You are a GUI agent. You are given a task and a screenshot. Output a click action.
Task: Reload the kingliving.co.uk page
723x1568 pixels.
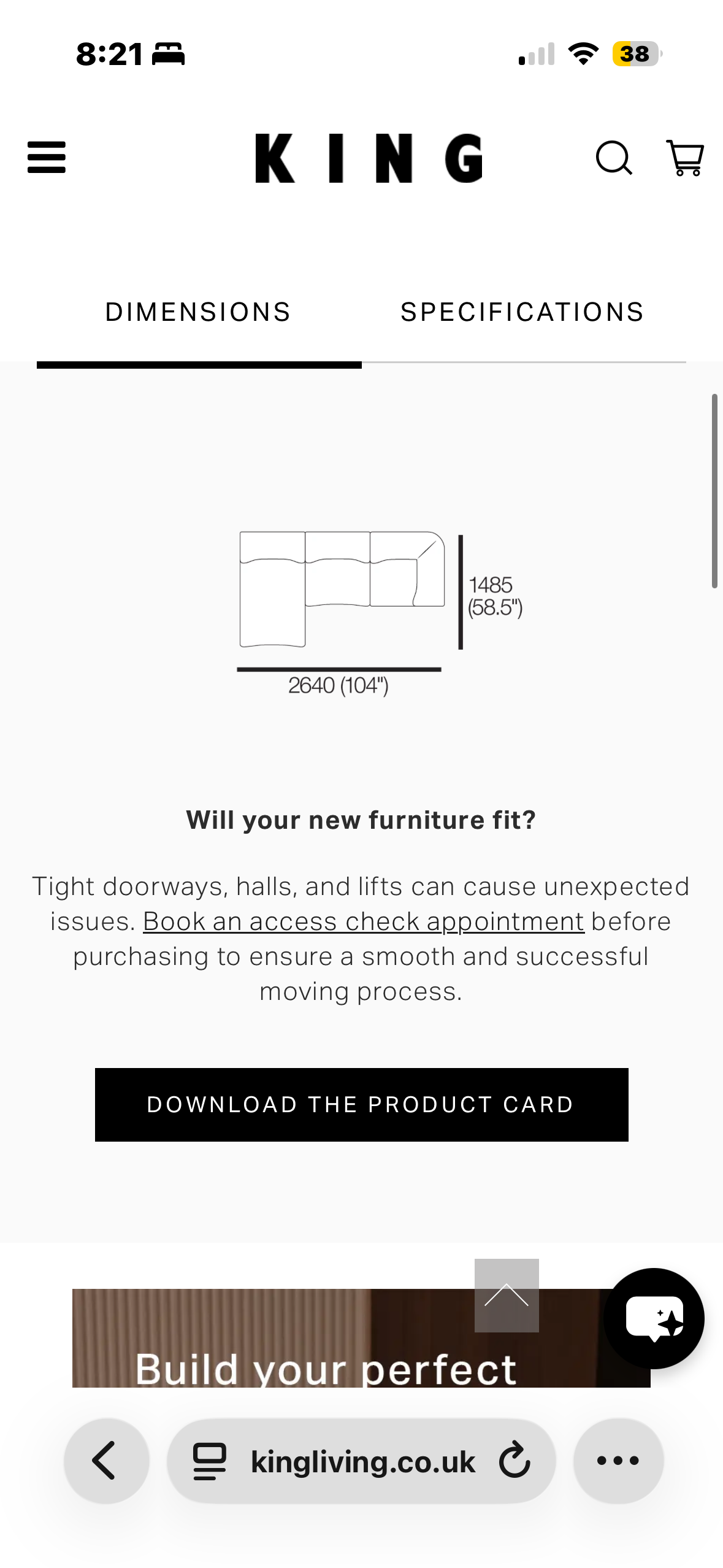514,1461
